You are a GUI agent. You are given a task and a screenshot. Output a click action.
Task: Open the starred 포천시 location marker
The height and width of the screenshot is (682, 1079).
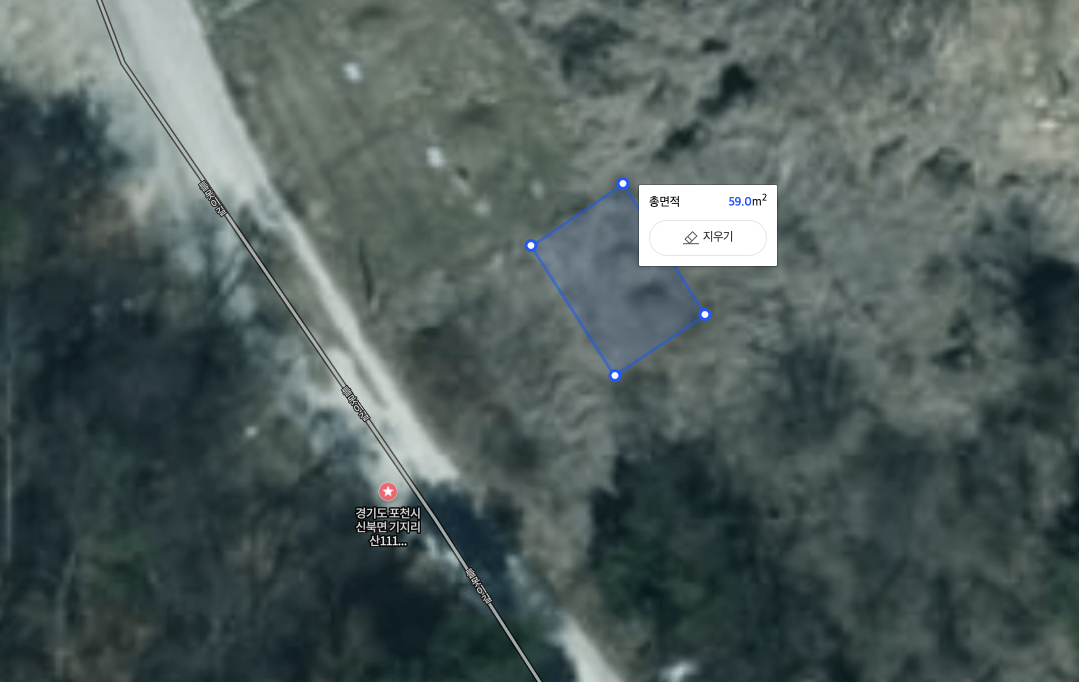(388, 492)
